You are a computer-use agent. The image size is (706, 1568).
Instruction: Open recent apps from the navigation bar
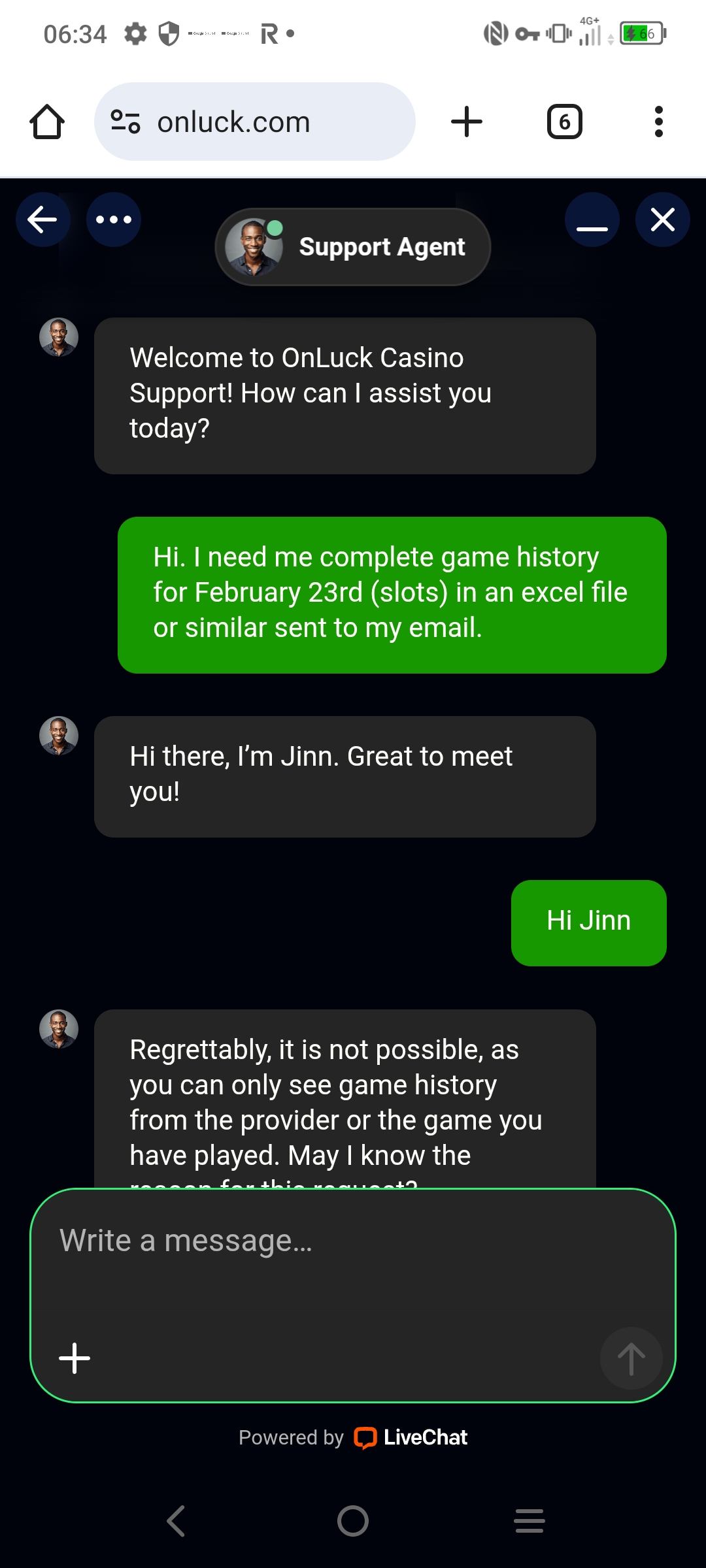pos(529,1521)
